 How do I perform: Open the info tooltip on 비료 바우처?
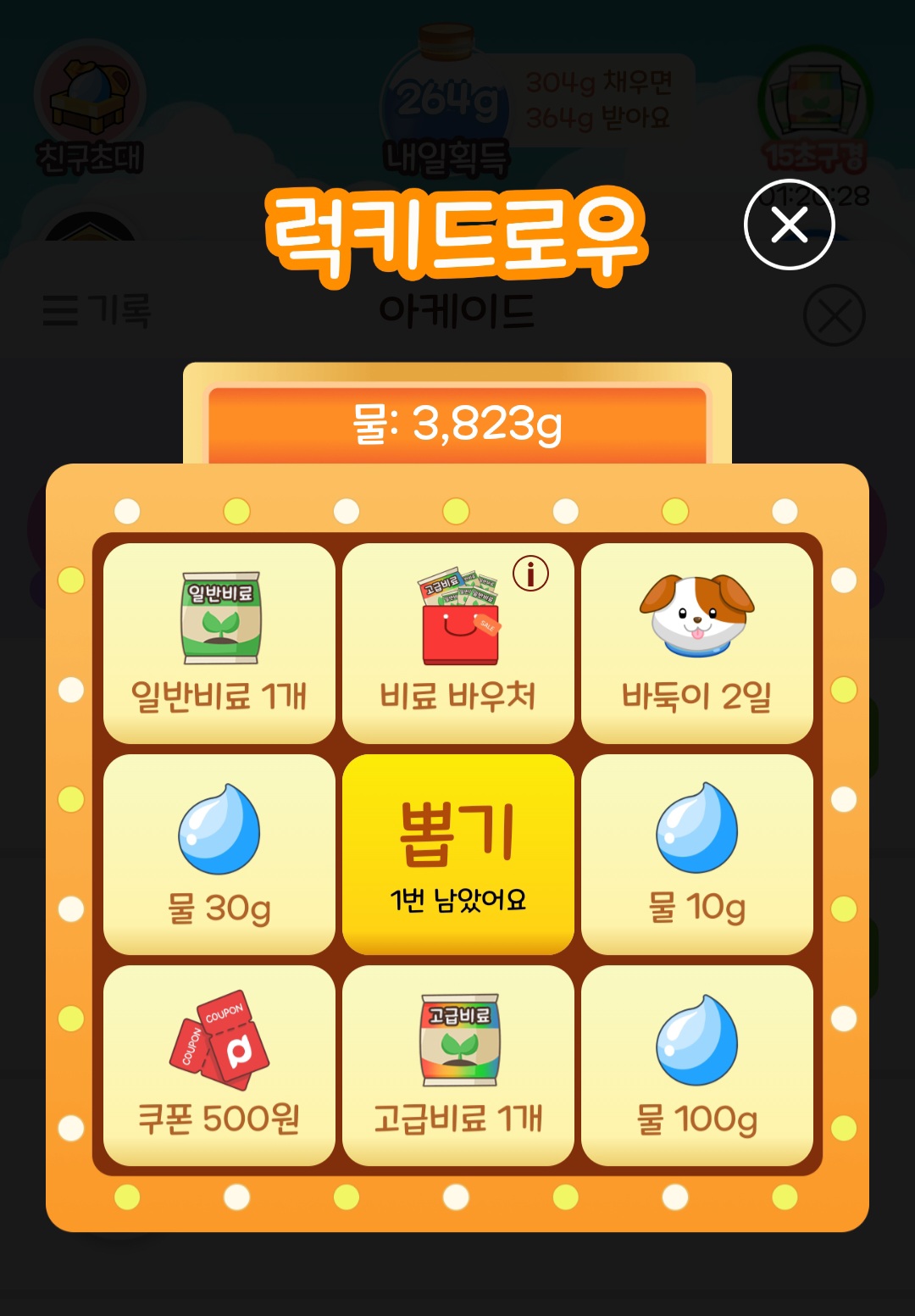(531, 574)
